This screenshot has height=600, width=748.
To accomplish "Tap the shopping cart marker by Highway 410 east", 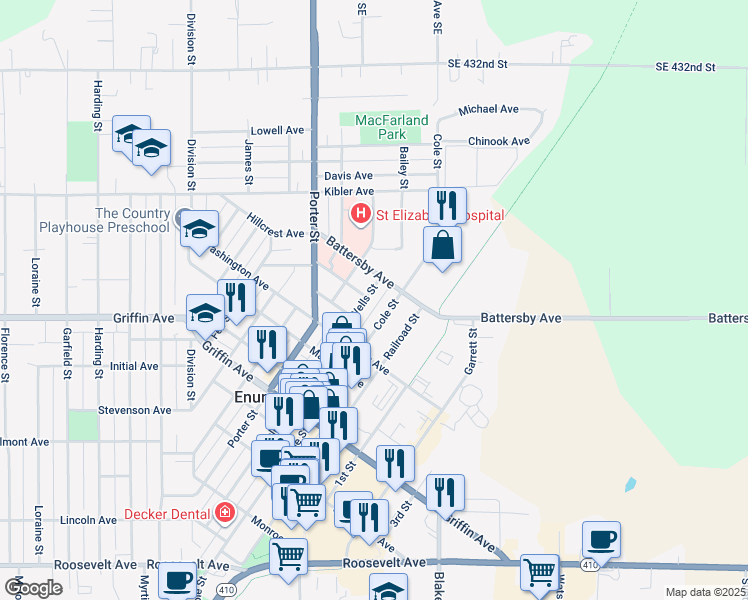I will (539, 572).
